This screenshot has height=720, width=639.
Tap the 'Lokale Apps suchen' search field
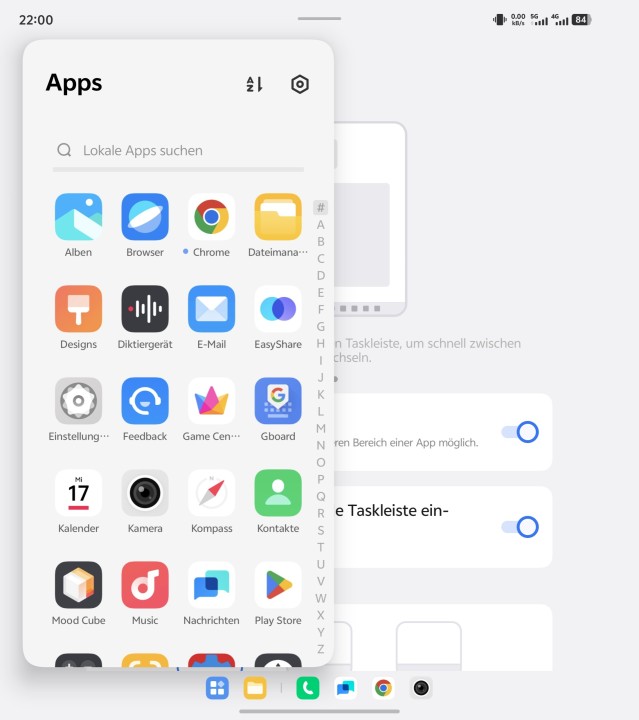(x=178, y=150)
